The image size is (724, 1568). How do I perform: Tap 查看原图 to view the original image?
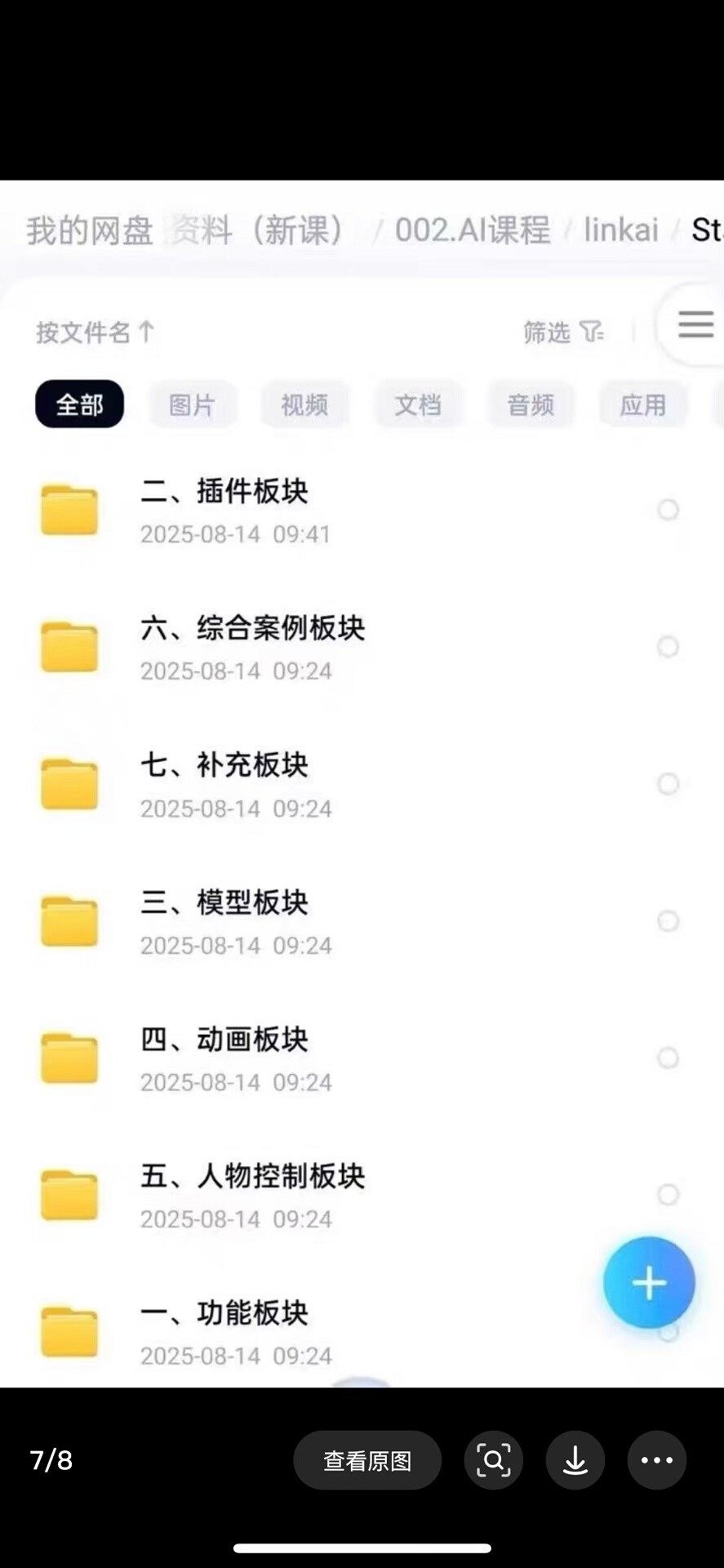coord(367,1460)
